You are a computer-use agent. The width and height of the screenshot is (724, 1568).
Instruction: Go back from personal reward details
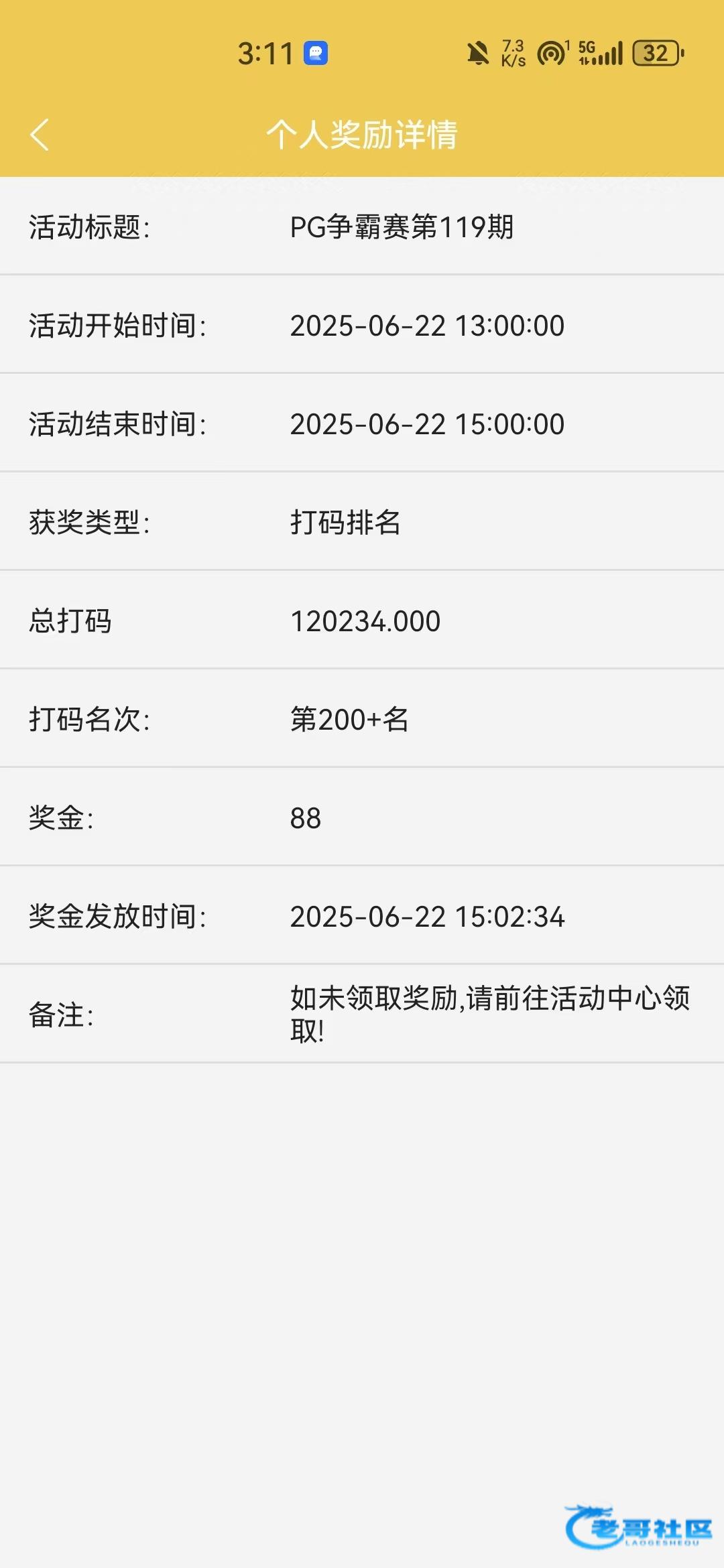(40, 135)
